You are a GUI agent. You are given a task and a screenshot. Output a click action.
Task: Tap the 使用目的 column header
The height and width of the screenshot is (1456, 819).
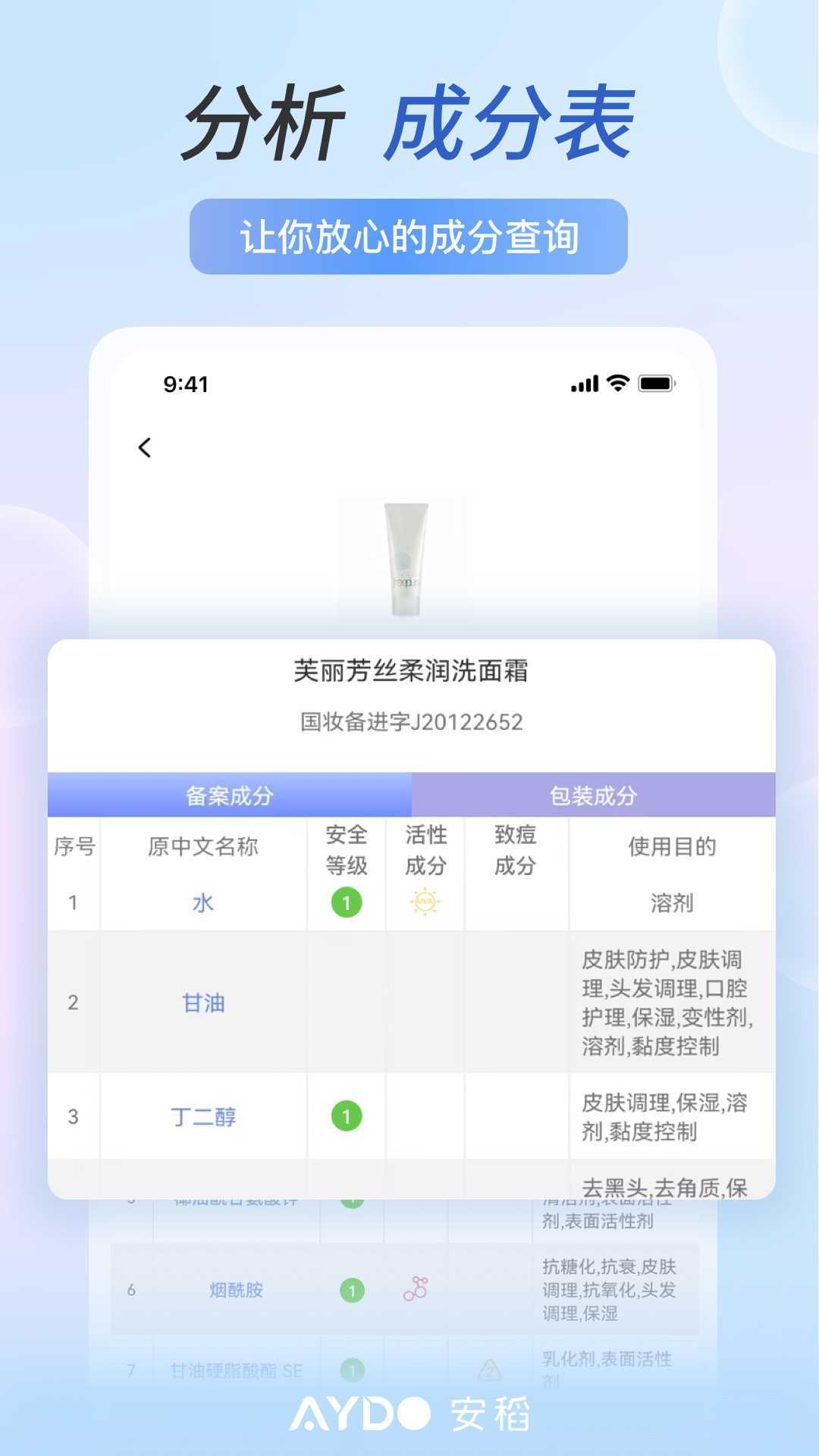coord(670,849)
